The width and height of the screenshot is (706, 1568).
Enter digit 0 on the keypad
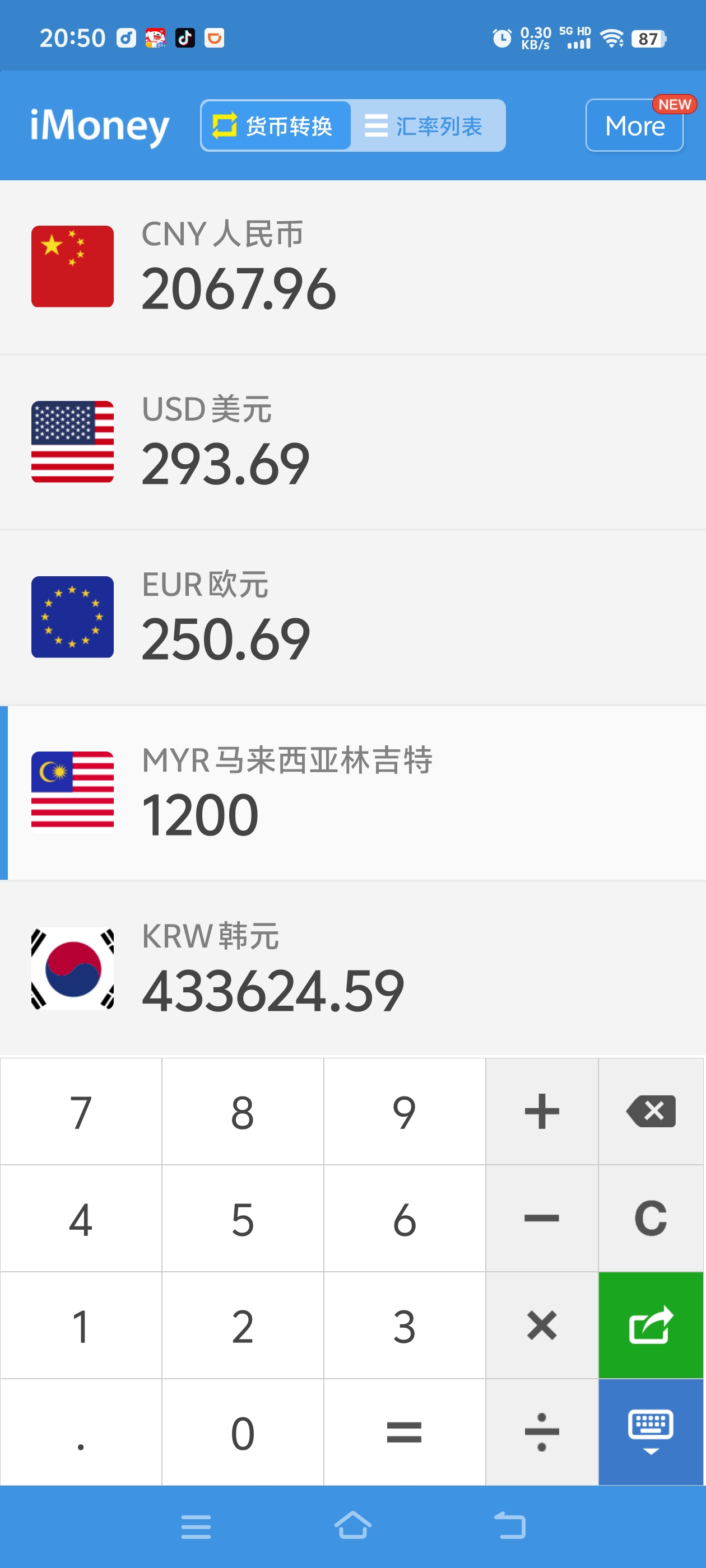(x=243, y=1432)
